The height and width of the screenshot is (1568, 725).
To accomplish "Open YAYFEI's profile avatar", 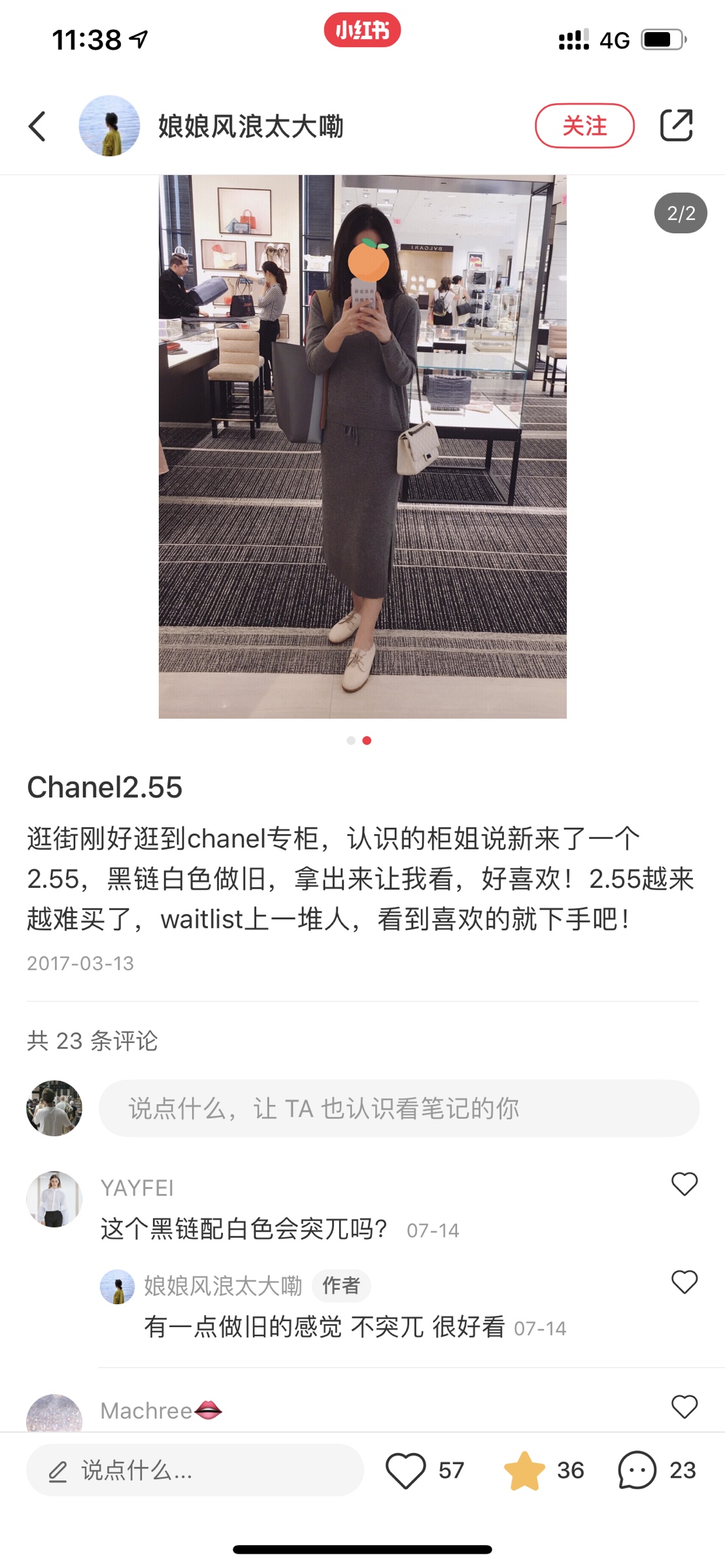I will point(54,1199).
